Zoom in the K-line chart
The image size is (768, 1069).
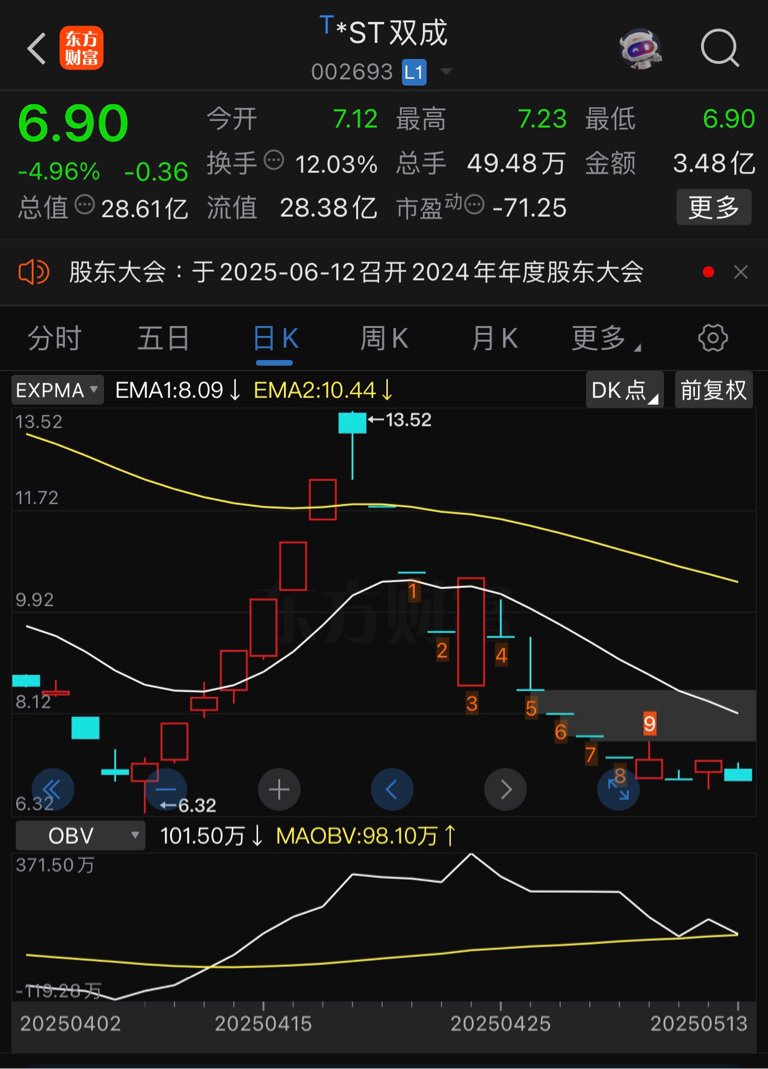pos(279,790)
